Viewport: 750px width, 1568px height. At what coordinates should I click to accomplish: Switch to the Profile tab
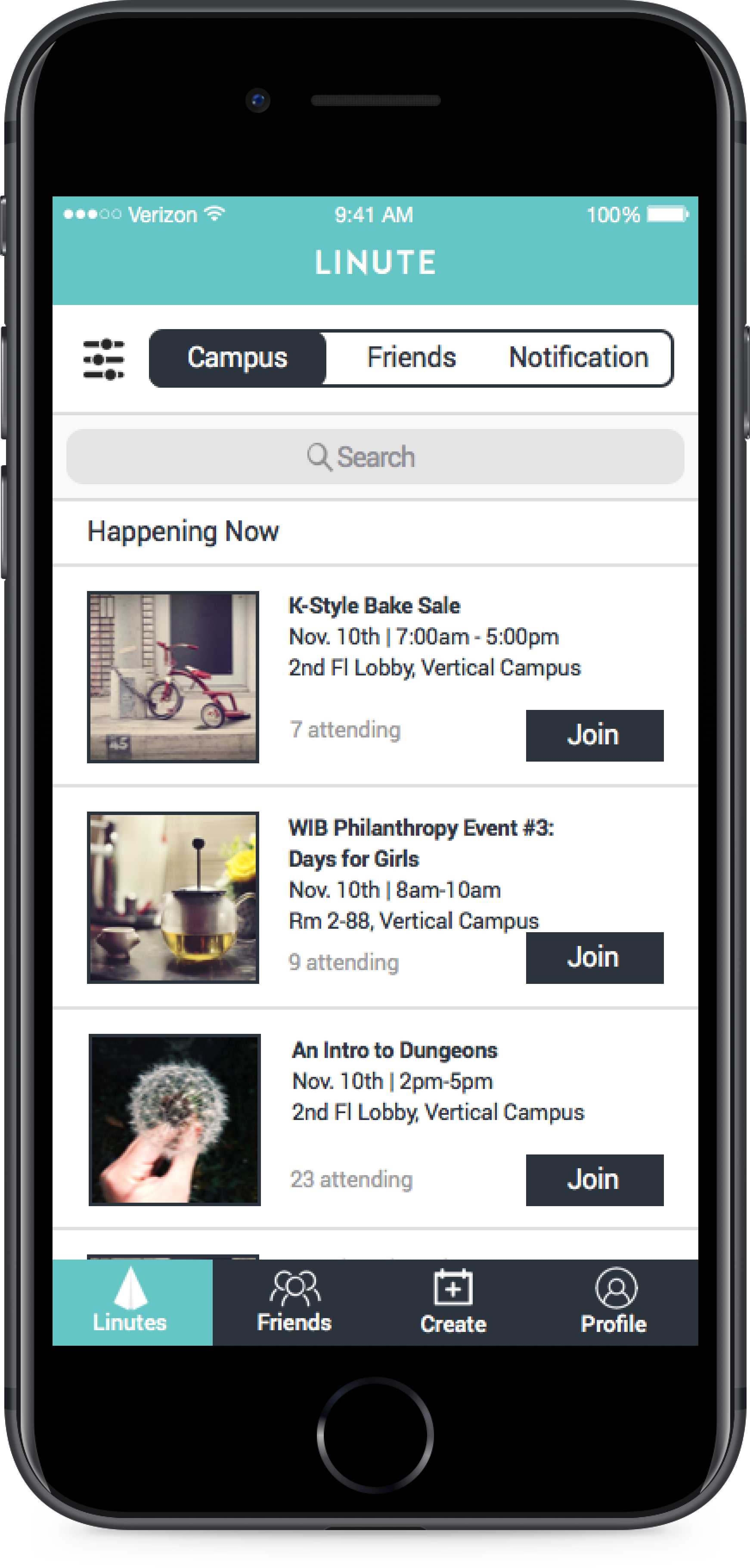pyautogui.click(x=614, y=1302)
